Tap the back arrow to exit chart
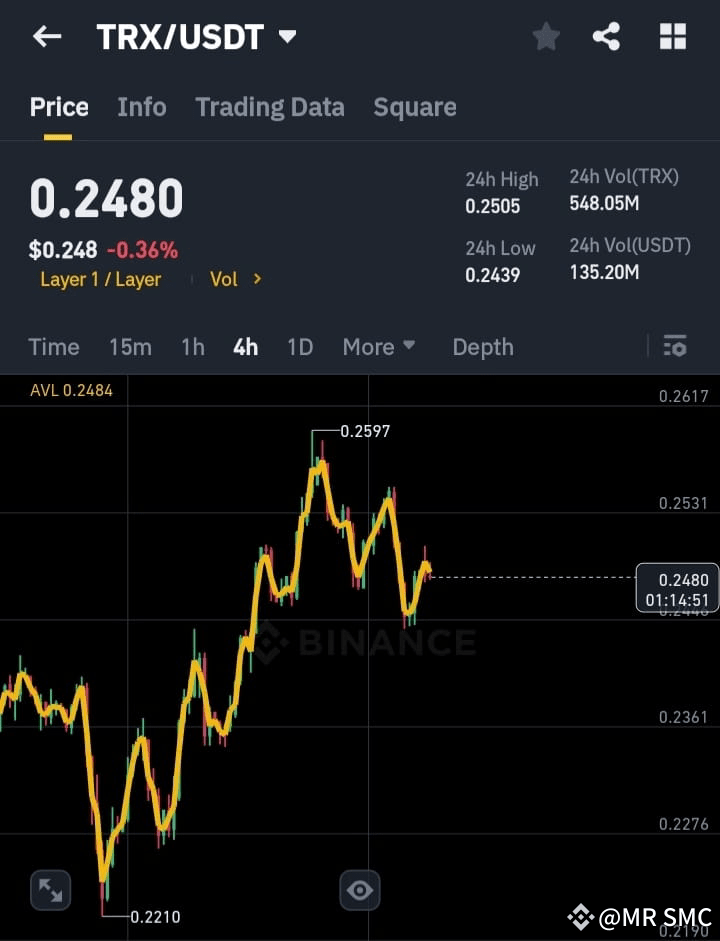Image resolution: width=720 pixels, height=941 pixels. [46, 36]
